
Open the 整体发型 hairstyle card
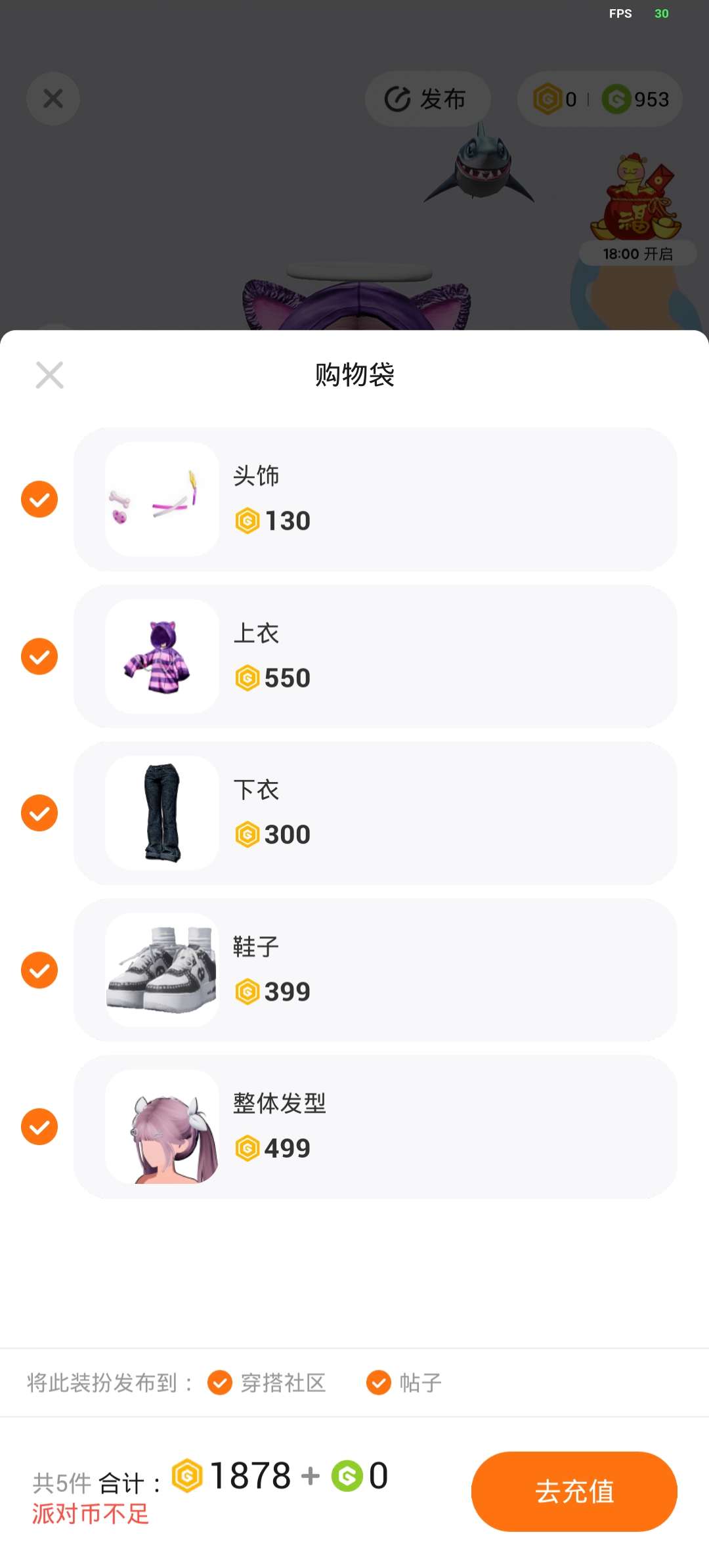(375, 1127)
